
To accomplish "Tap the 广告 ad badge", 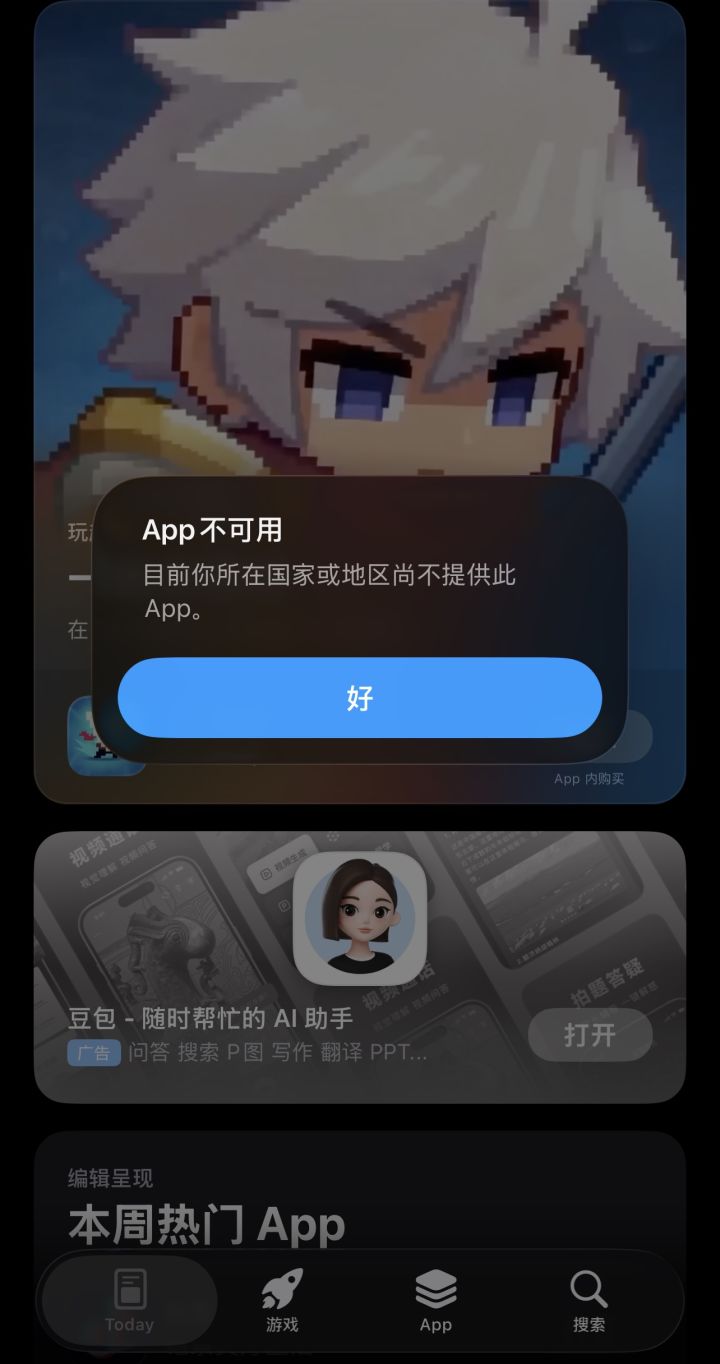I will coord(93,1053).
